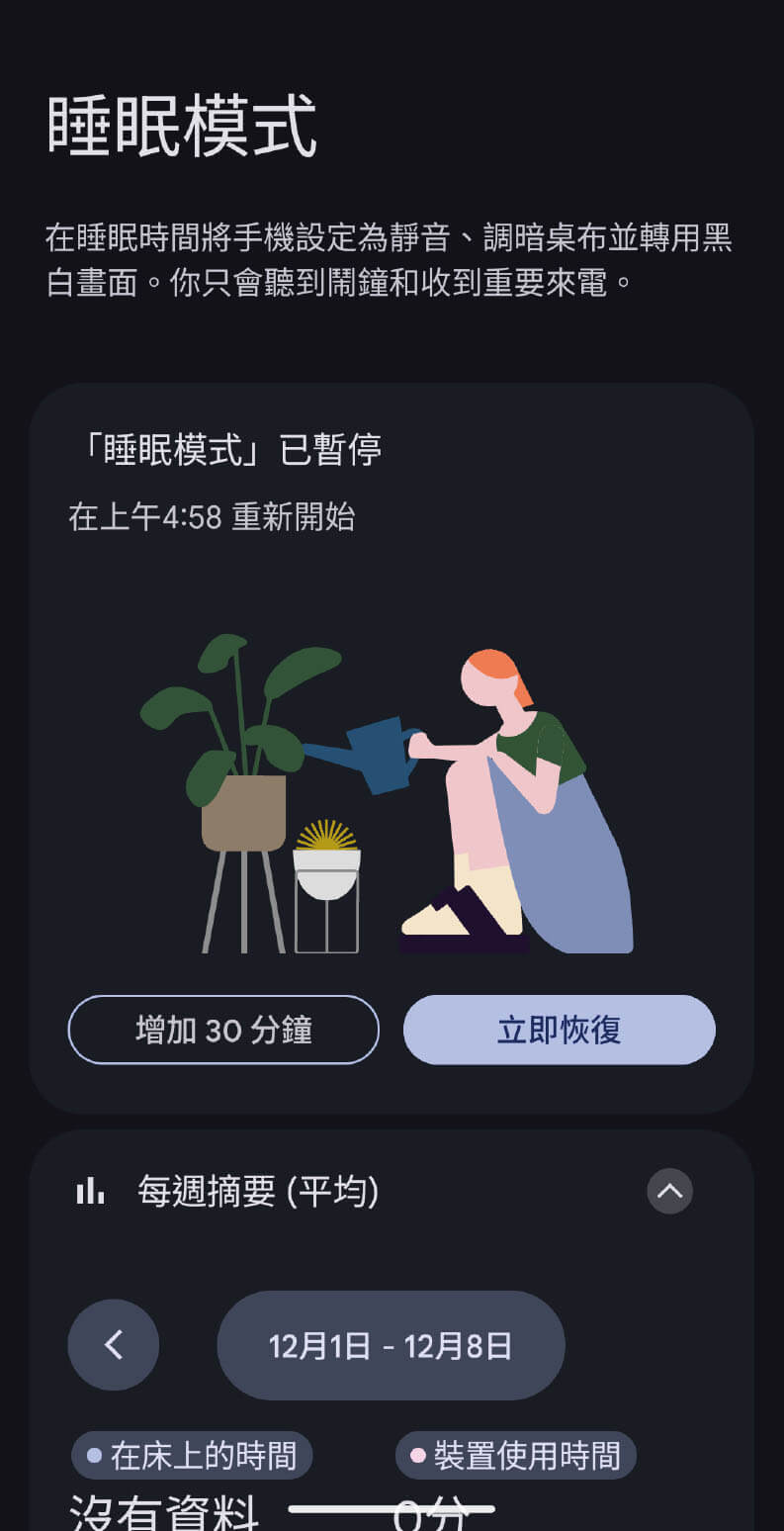This screenshot has width=784, height=1531.
Task: Select the 裝置使用時間 chip
Action: pos(516,1455)
